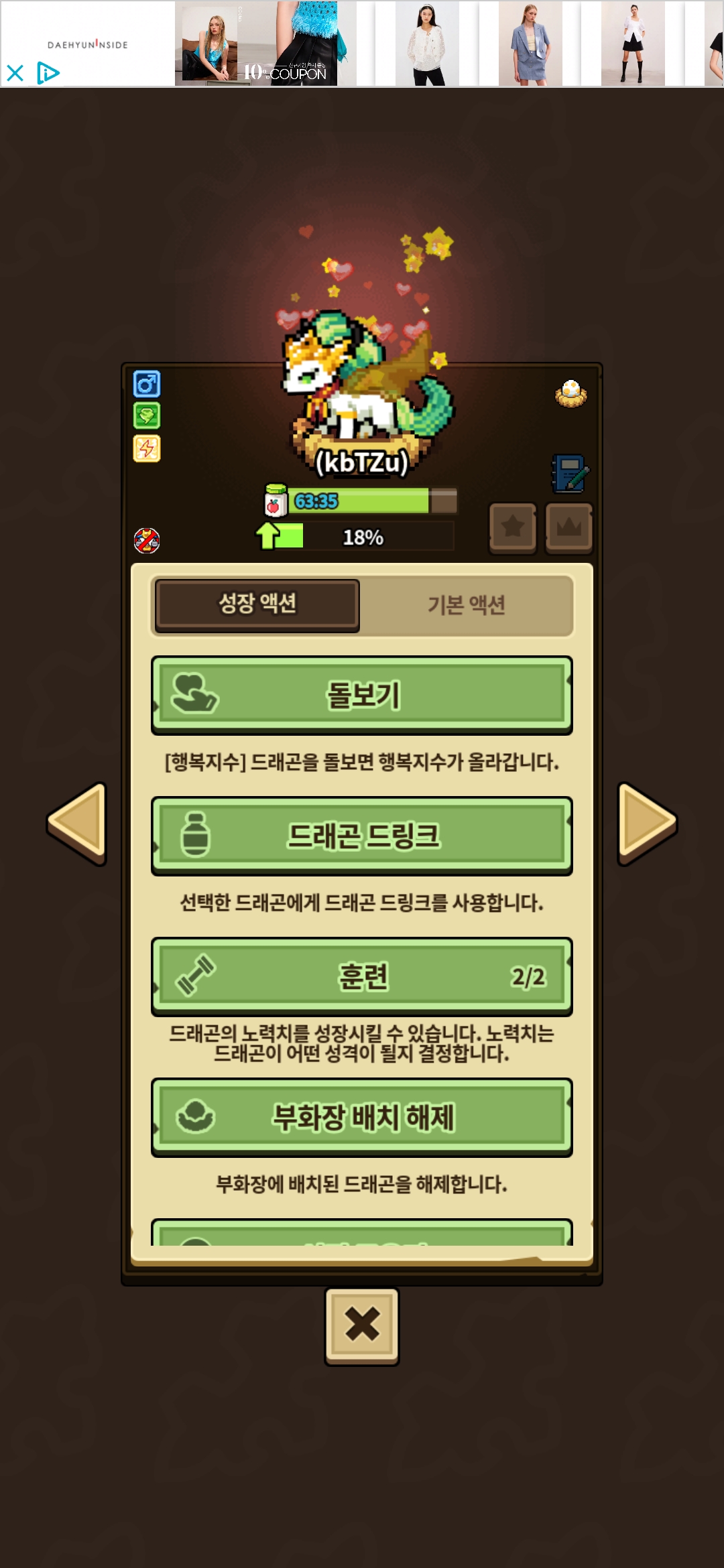Open the notebook with pencil icon
Viewport: 724px width, 1568px height.
point(569,473)
